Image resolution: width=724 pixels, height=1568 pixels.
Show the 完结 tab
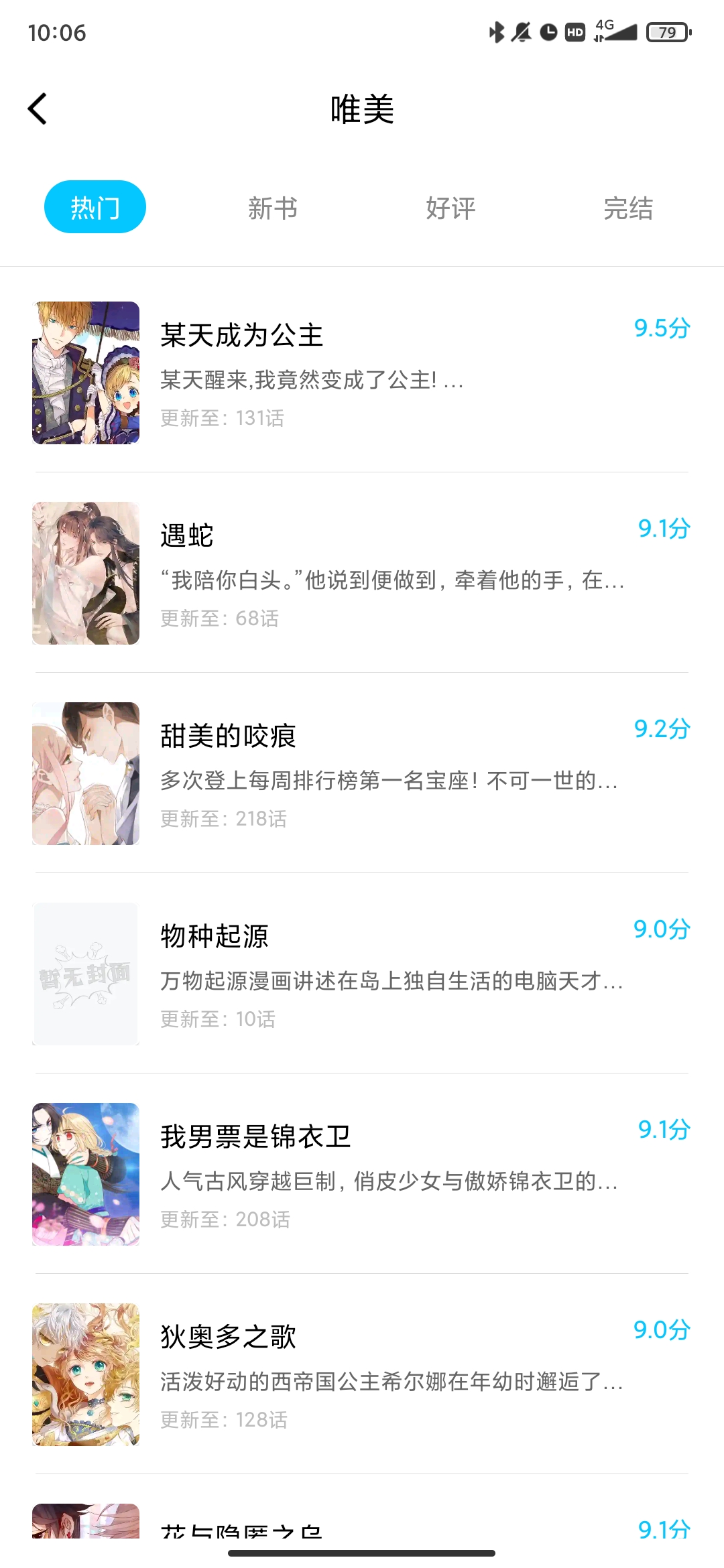pos(628,208)
